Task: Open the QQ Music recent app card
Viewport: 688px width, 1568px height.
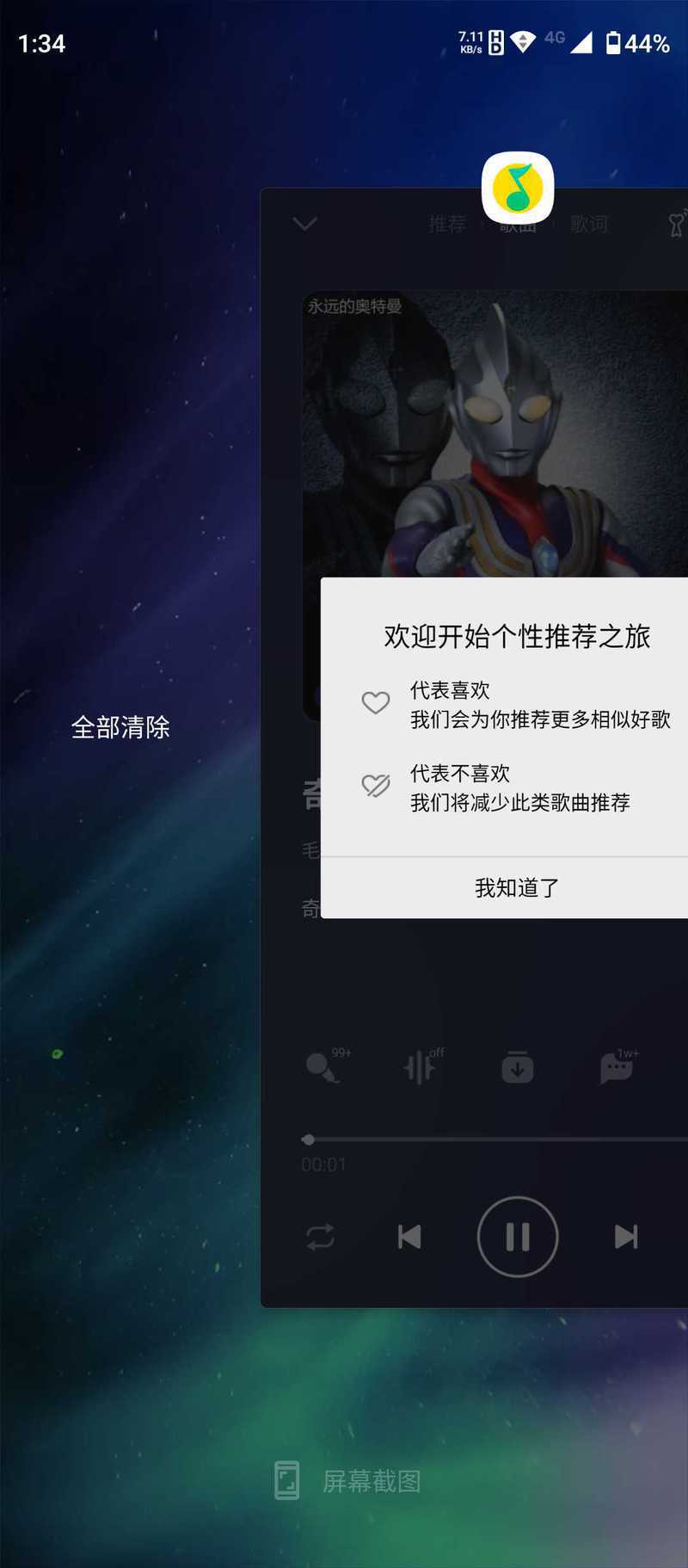Action: tap(475, 747)
